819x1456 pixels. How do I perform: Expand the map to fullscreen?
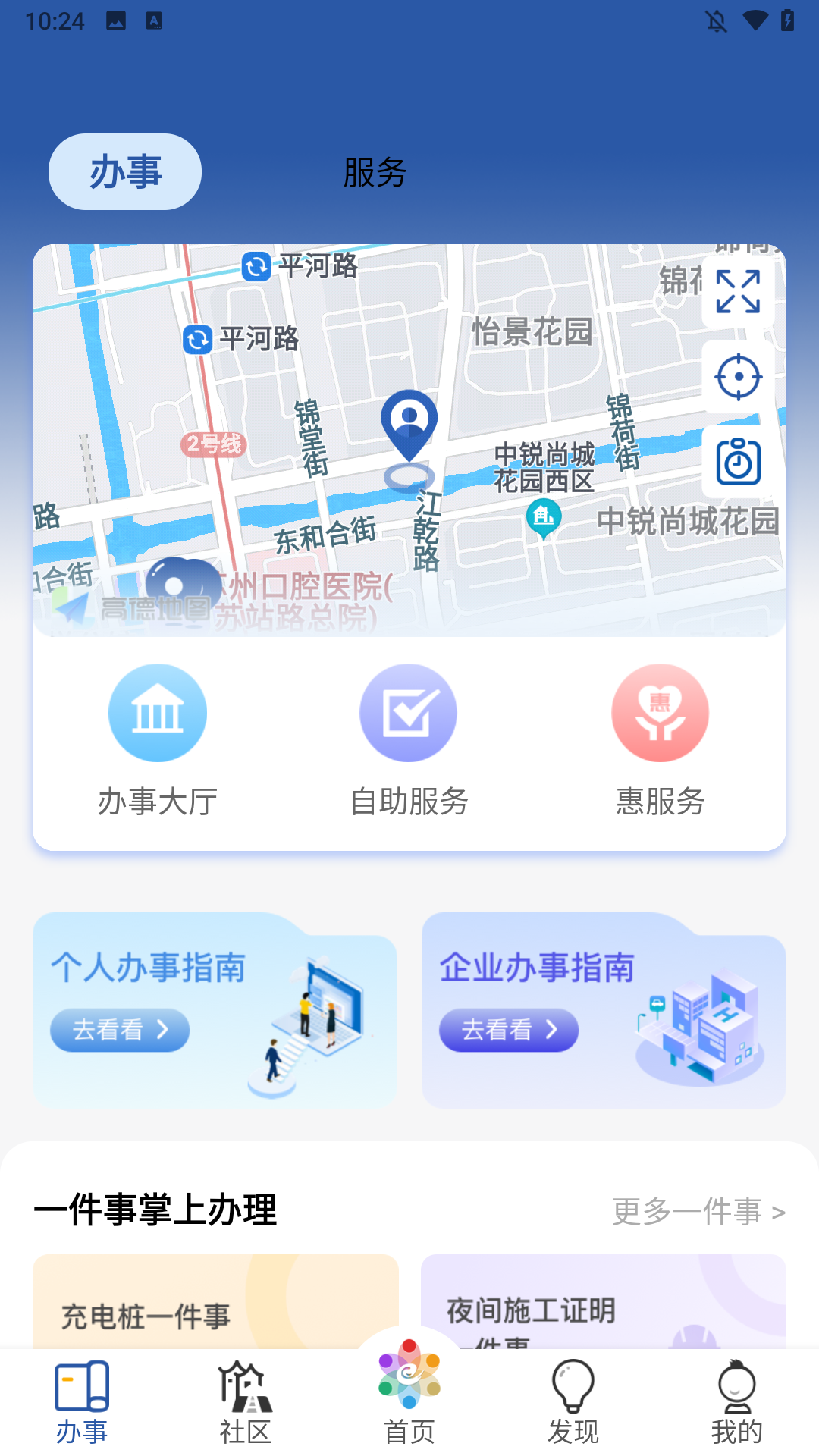point(739,292)
